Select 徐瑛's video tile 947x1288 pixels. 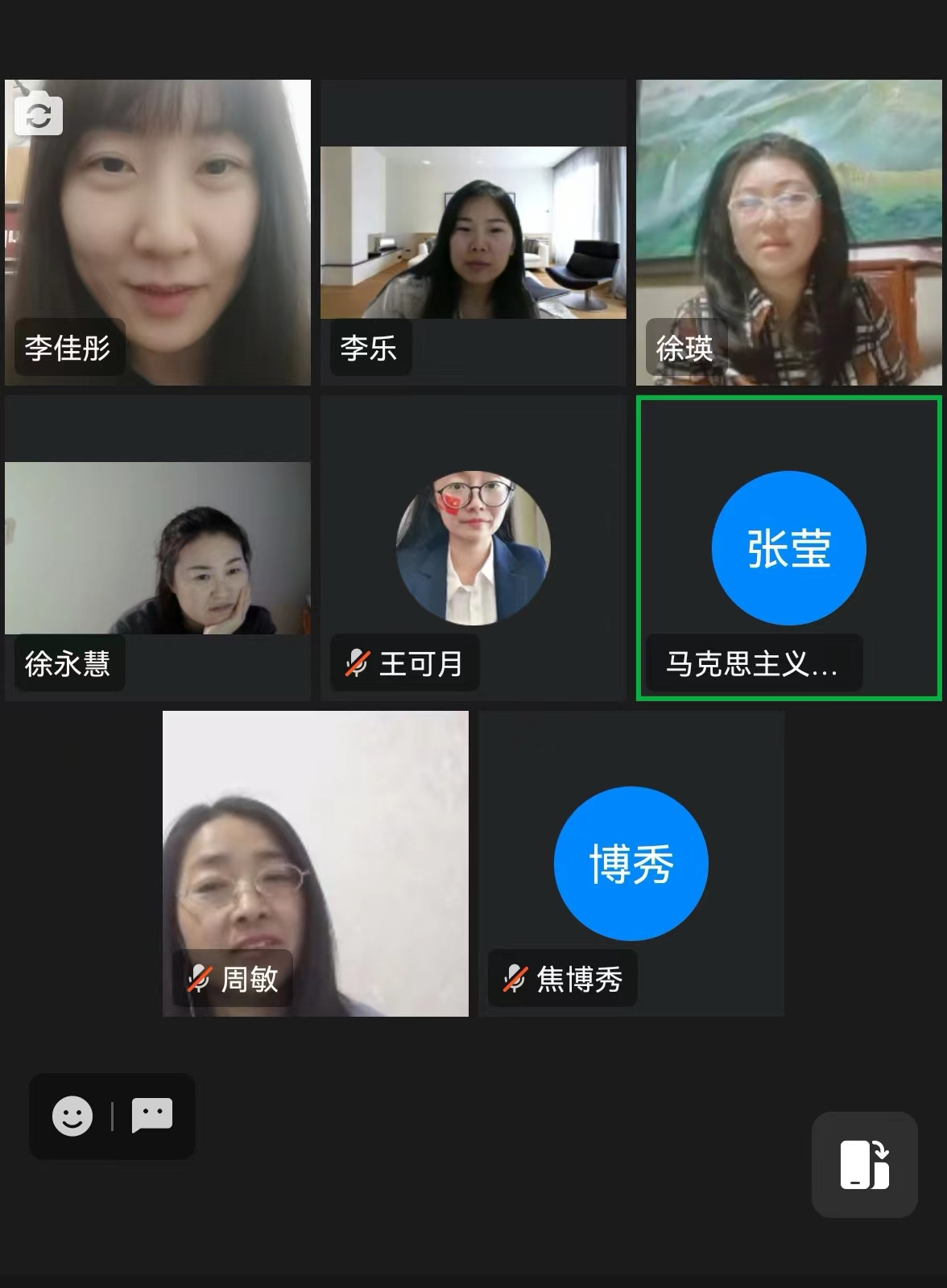coord(789,232)
